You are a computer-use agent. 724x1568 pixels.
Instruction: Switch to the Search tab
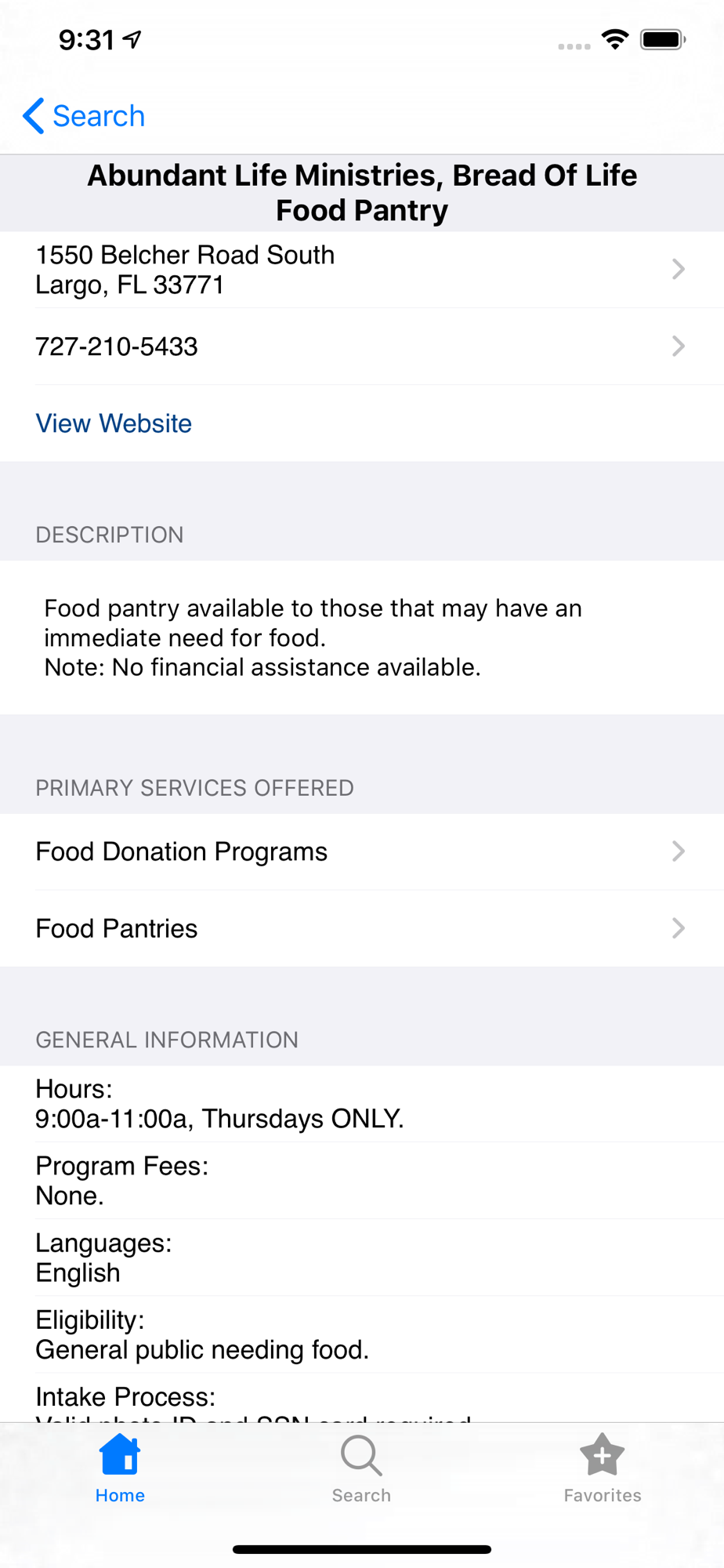click(x=361, y=1468)
